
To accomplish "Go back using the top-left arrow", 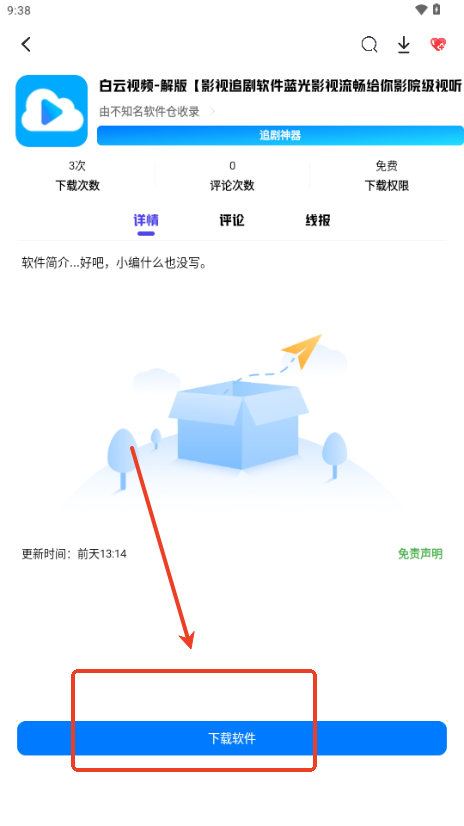I will 26,44.
